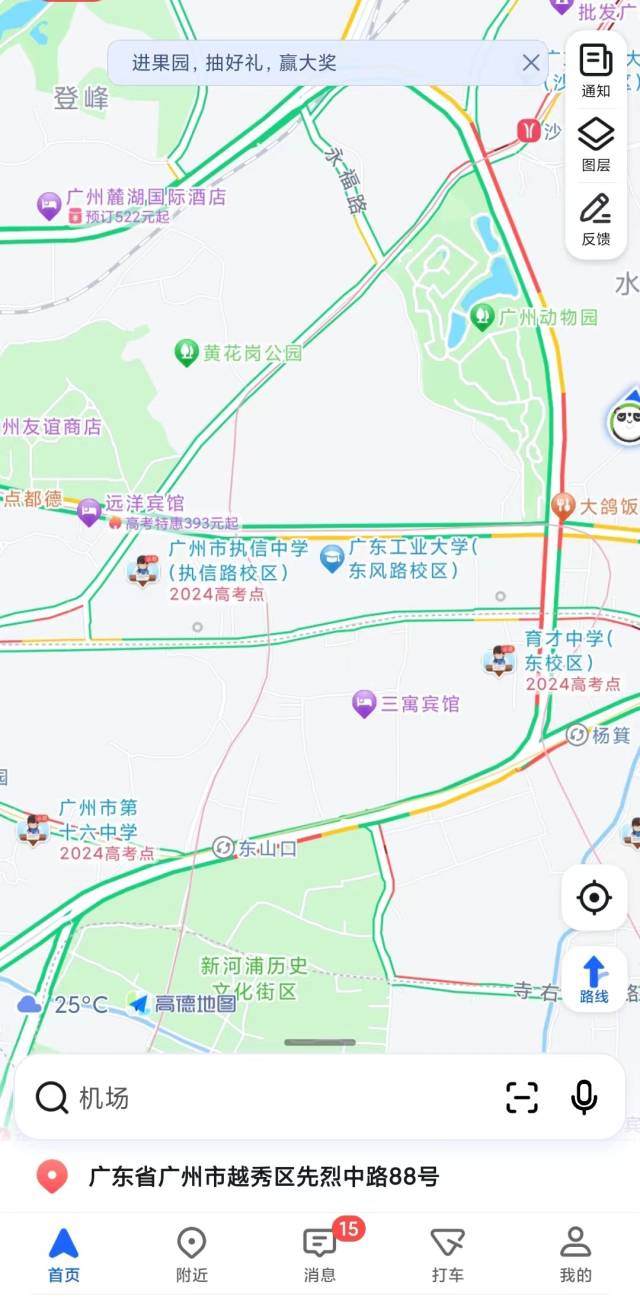Tap the 黄花岗公园 park marker
Screen dimensions: 640x1308
238,353
